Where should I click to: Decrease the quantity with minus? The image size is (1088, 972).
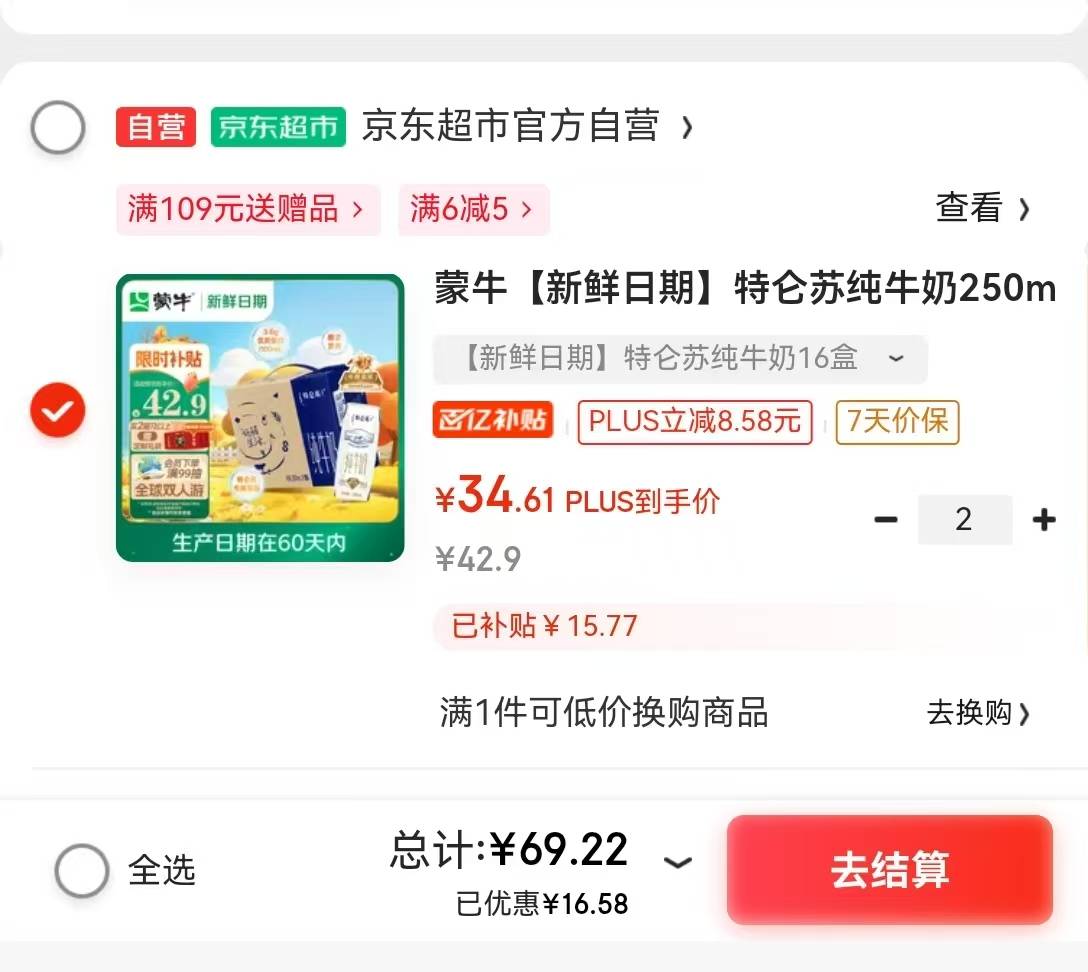coord(885,520)
